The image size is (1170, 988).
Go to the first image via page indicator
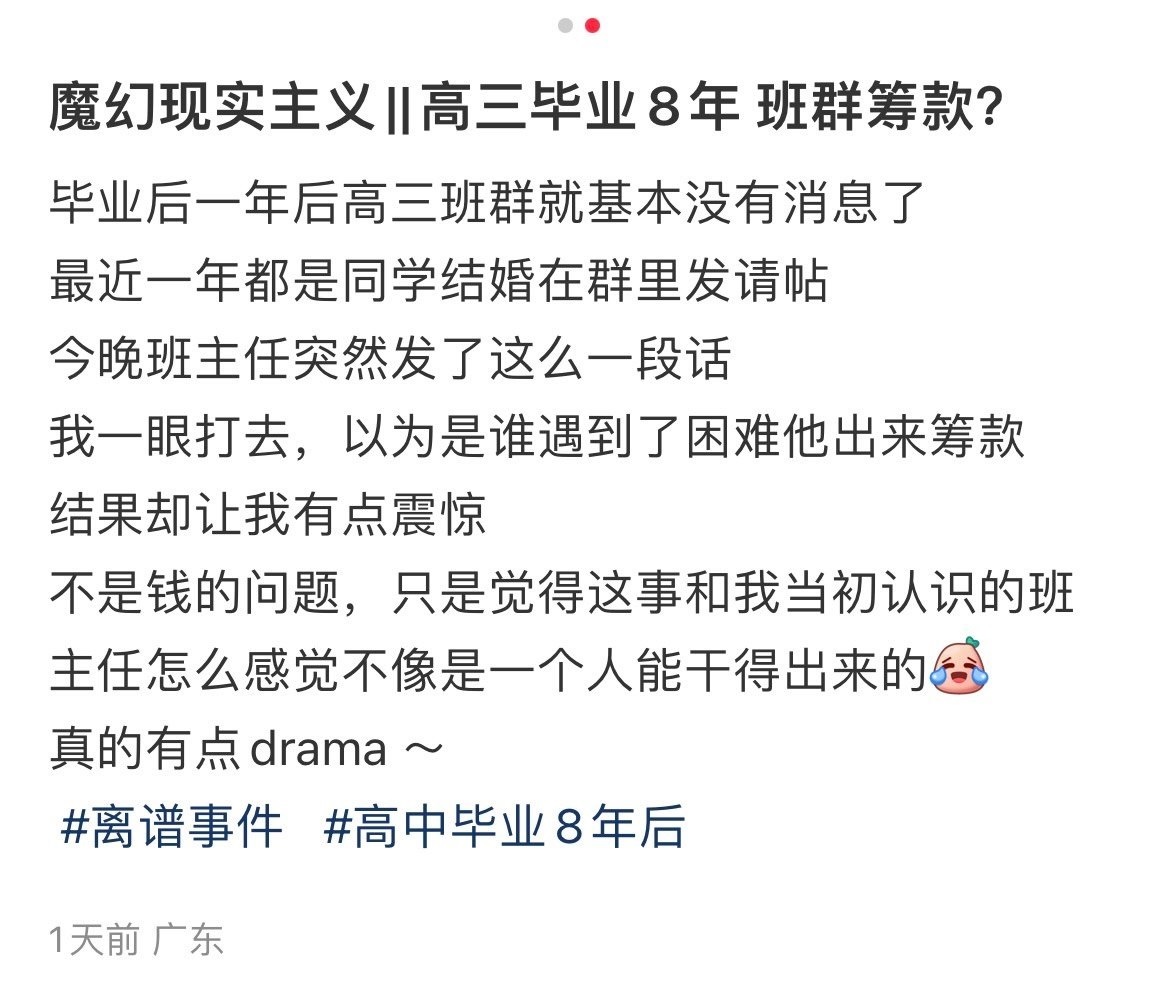(x=565, y=26)
